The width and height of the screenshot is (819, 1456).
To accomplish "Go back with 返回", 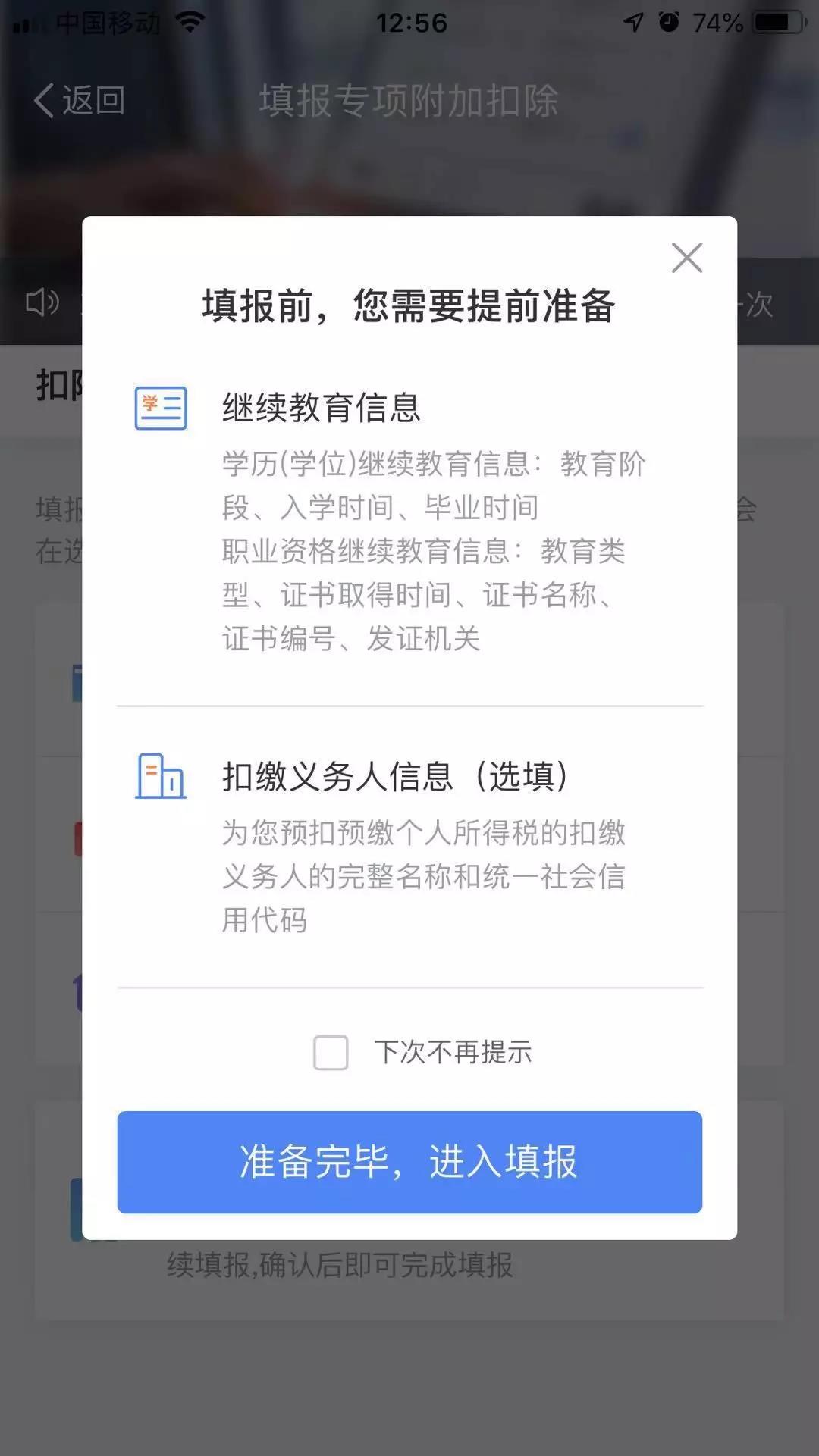I will pos(80,101).
